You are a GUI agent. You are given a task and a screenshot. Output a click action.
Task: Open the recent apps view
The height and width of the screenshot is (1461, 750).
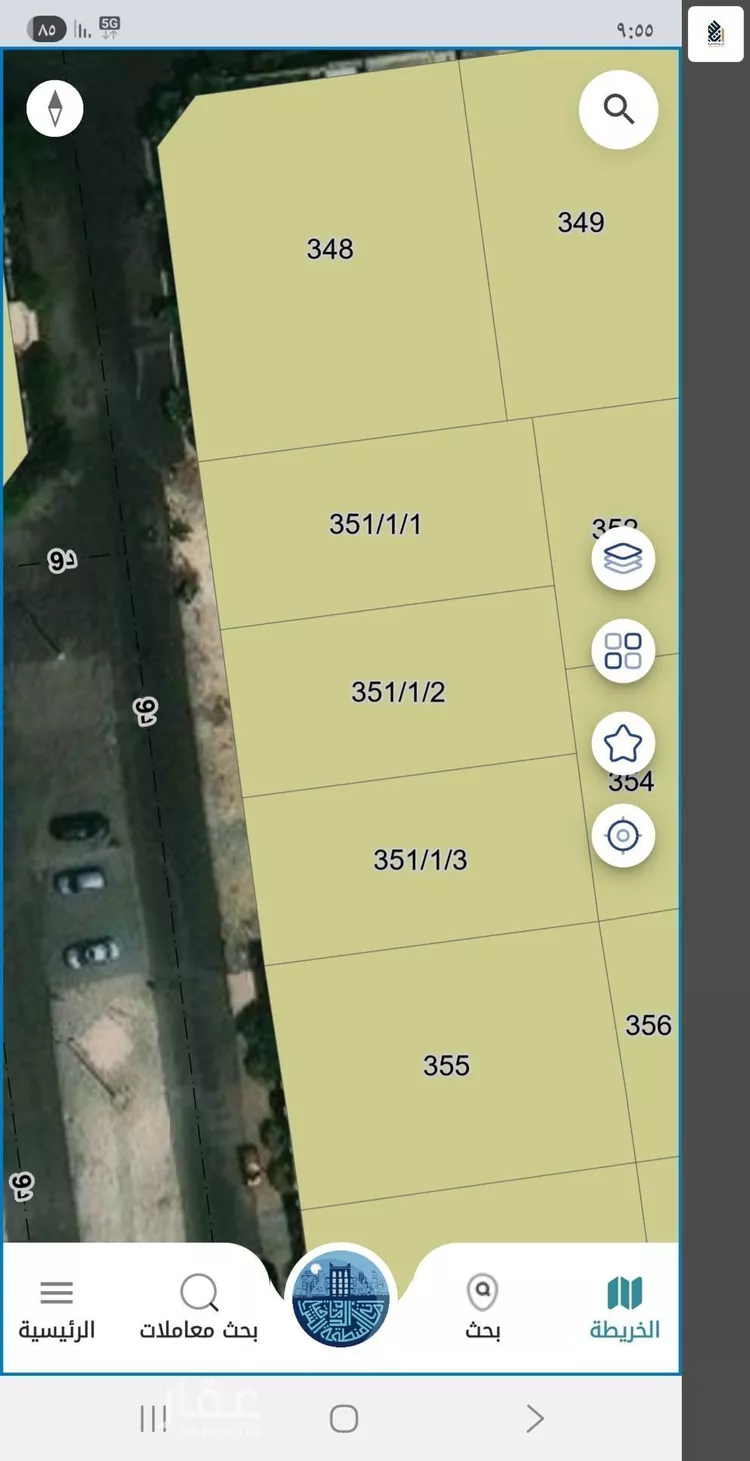point(153,1418)
